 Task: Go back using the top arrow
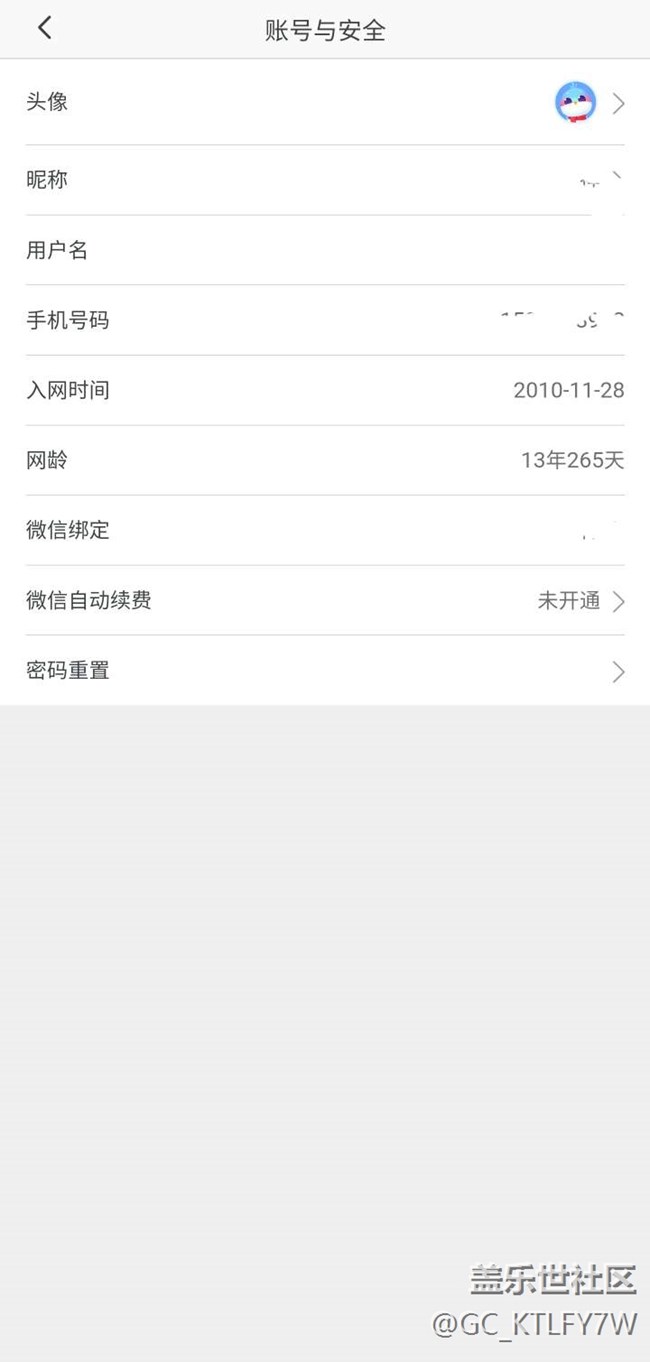coord(44,28)
